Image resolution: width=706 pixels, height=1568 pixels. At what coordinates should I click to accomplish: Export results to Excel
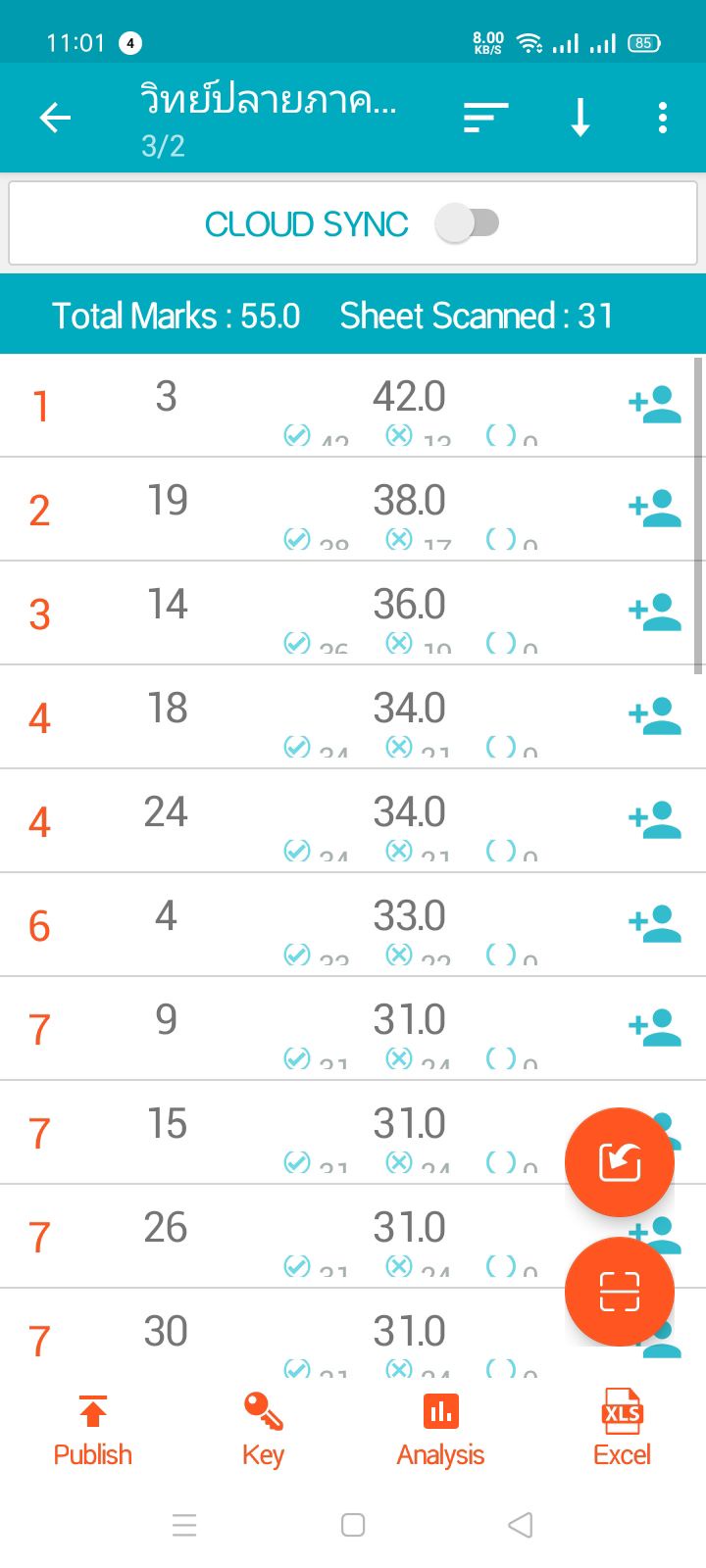pos(622,1431)
